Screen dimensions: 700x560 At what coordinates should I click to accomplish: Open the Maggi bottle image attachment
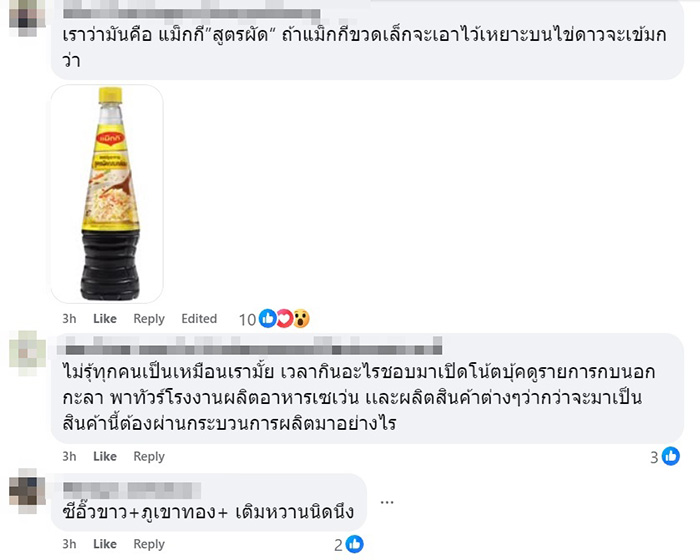[x=107, y=193]
